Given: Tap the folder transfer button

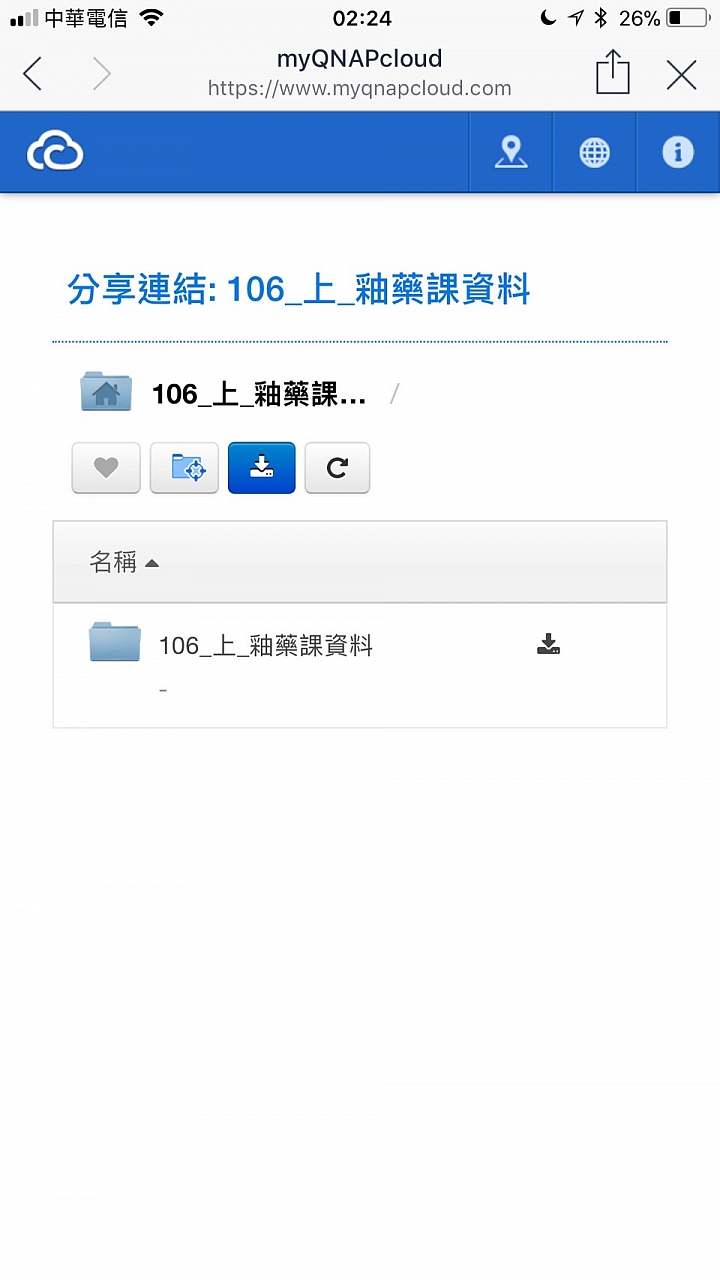Looking at the screenshot, I should coord(184,467).
